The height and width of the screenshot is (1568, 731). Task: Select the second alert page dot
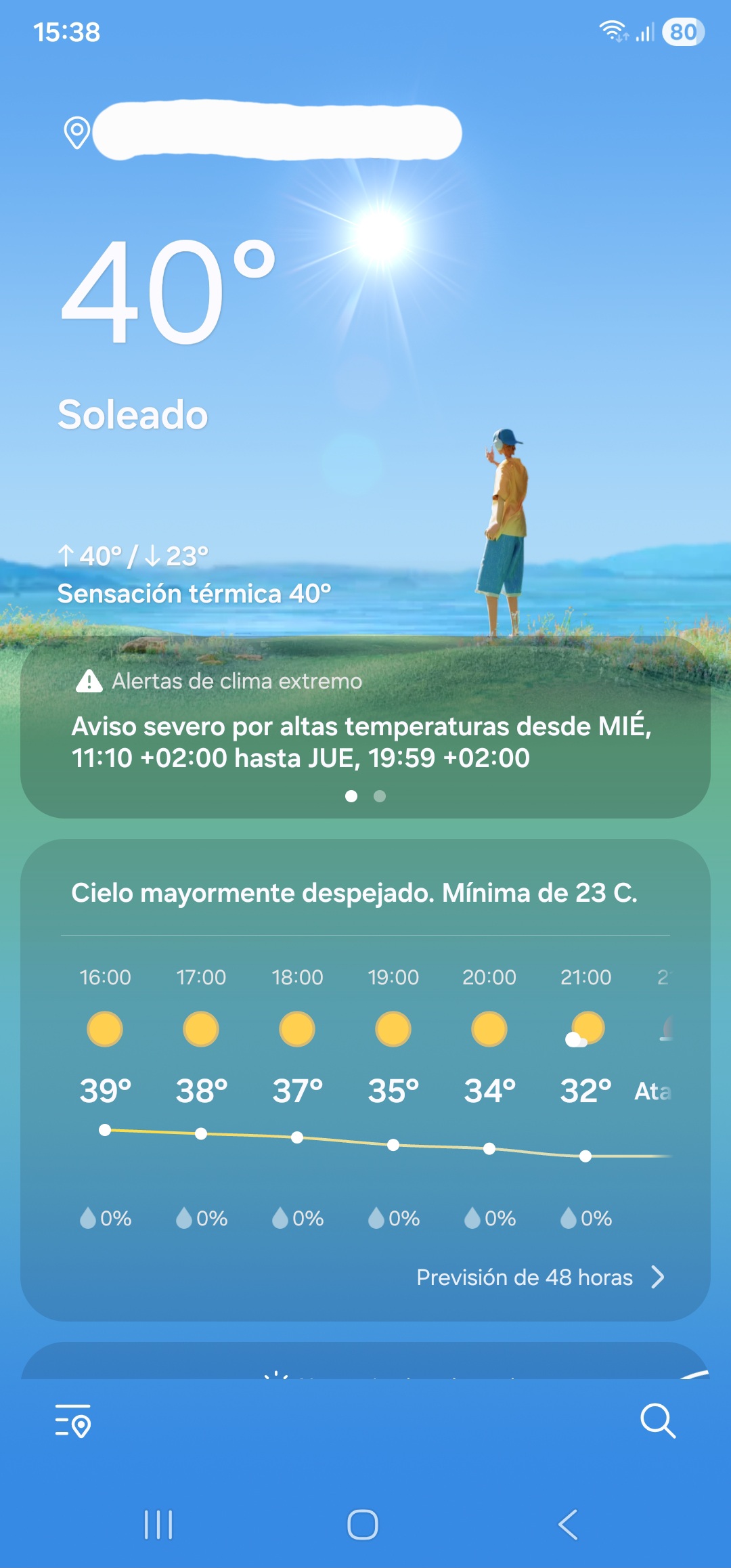click(380, 796)
